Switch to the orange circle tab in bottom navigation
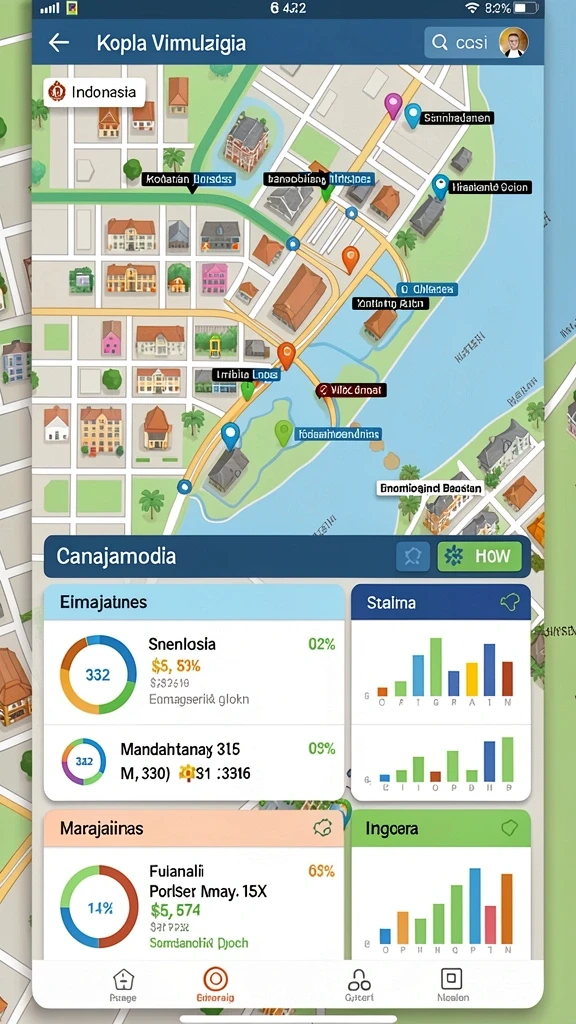The height and width of the screenshot is (1024, 576). [x=215, y=984]
